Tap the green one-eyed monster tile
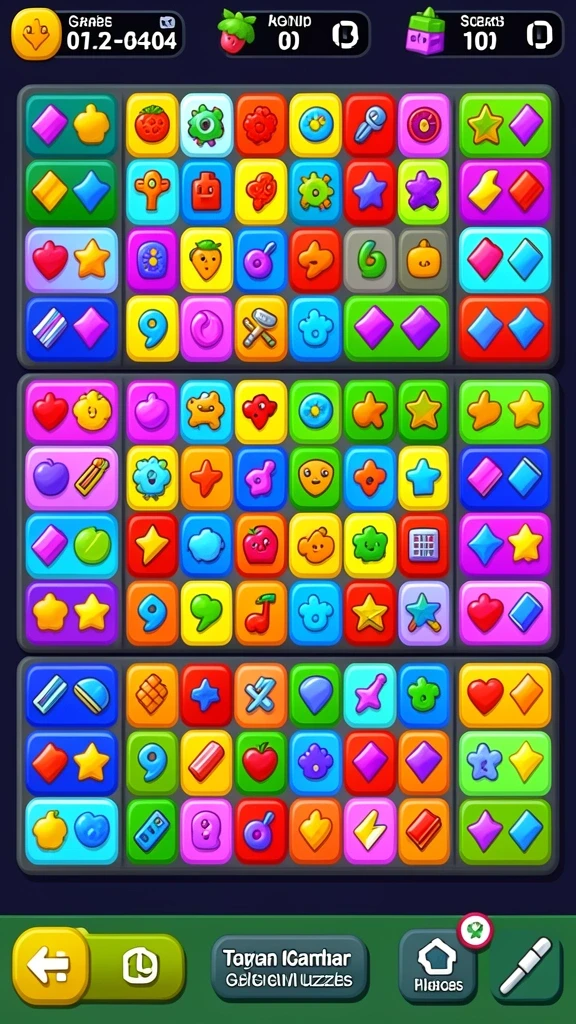The width and height of the screenshot is (576, 1024). [x=206, y=125]
